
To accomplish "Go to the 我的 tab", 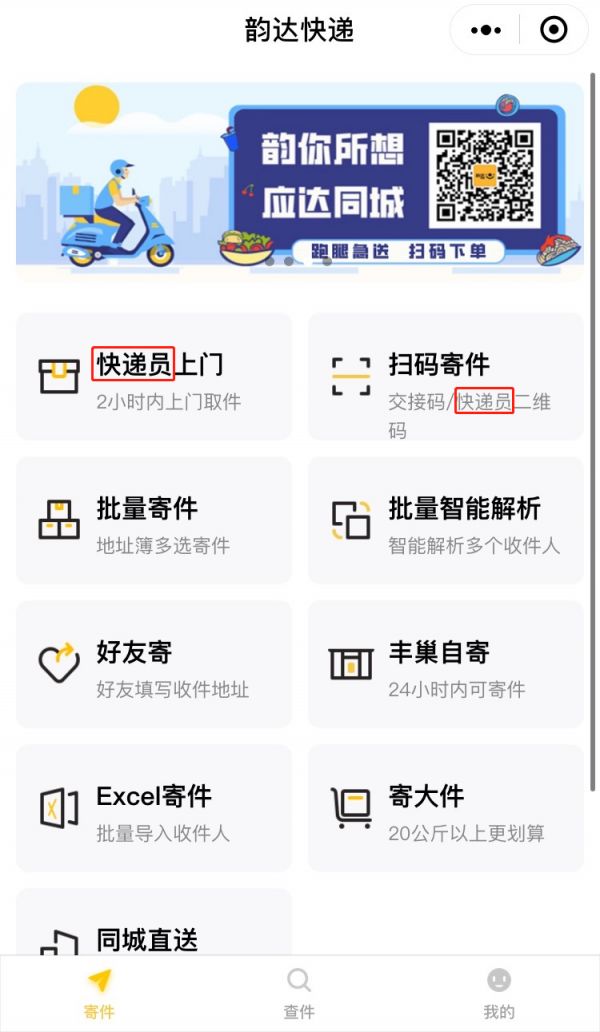I will pos(498,993).
